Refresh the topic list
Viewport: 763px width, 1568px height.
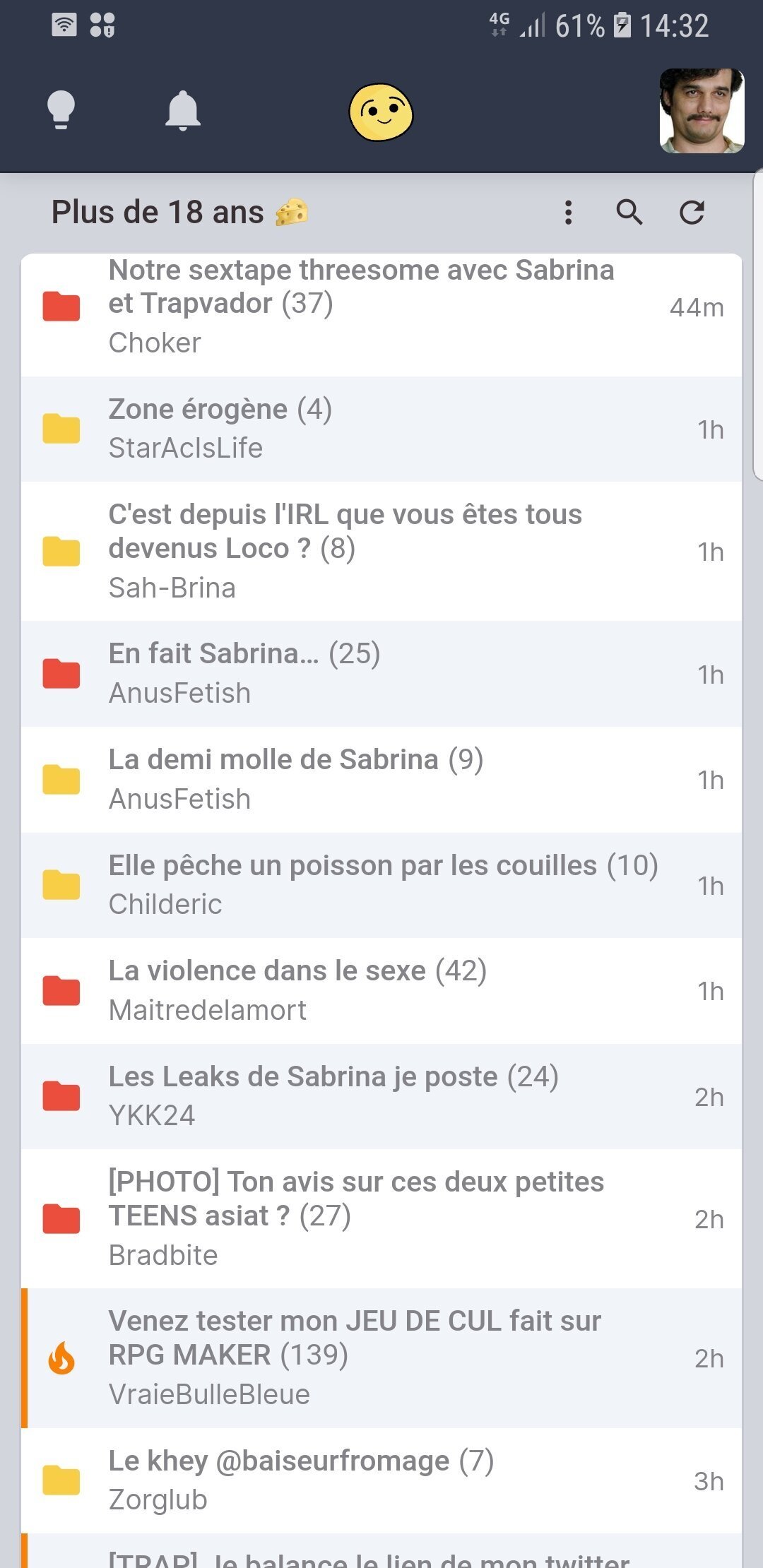click(x=692, y=212)
